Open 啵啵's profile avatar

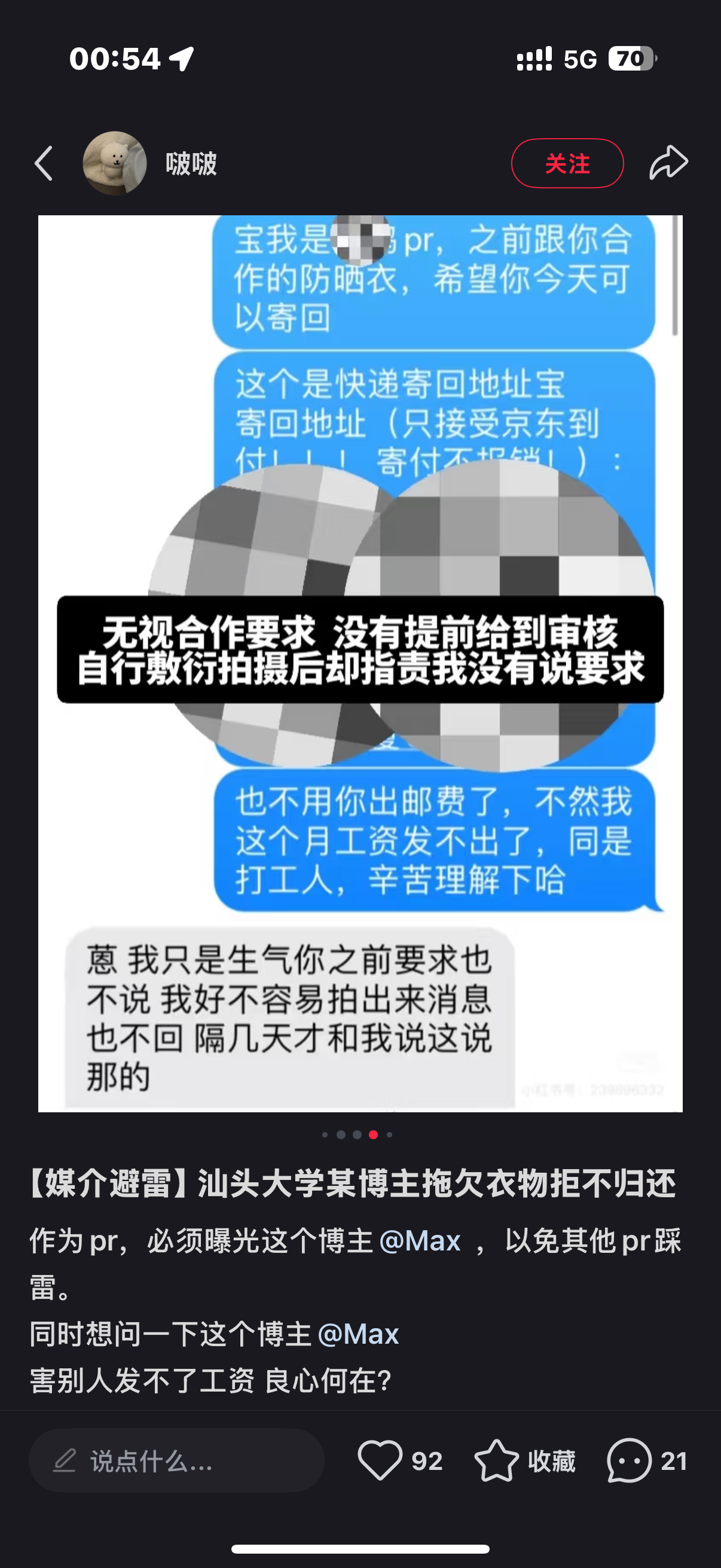point(114,163)
